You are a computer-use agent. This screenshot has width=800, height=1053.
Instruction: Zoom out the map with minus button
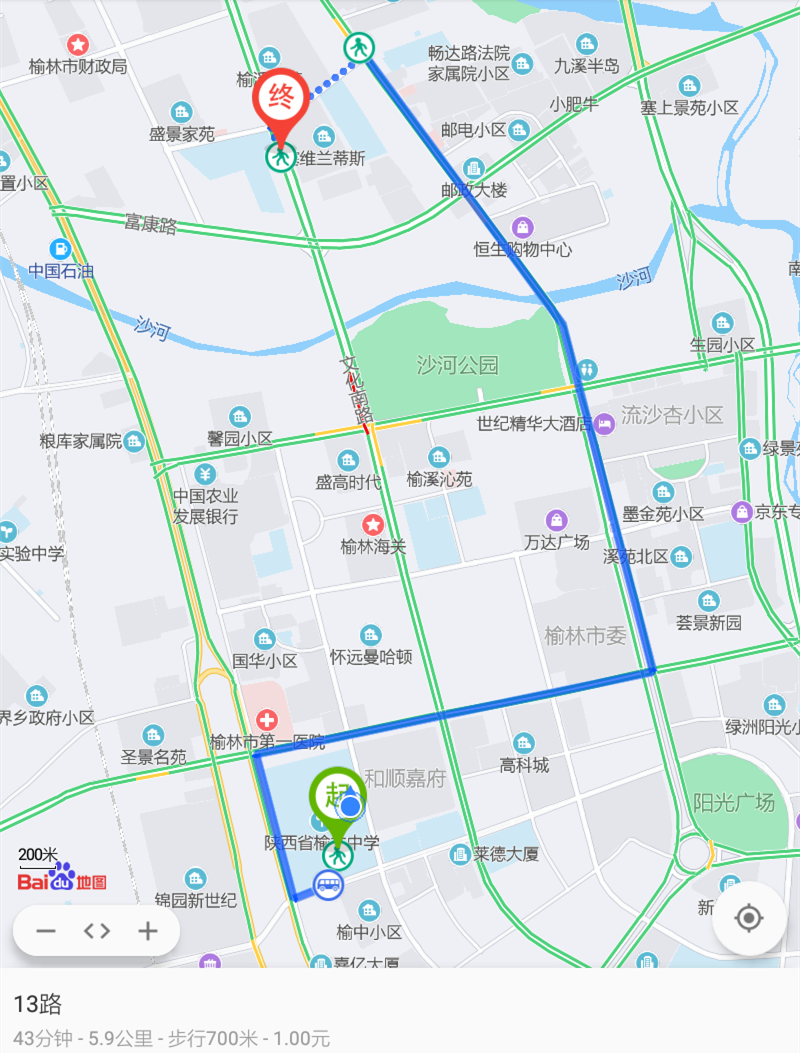pos(46,932)
